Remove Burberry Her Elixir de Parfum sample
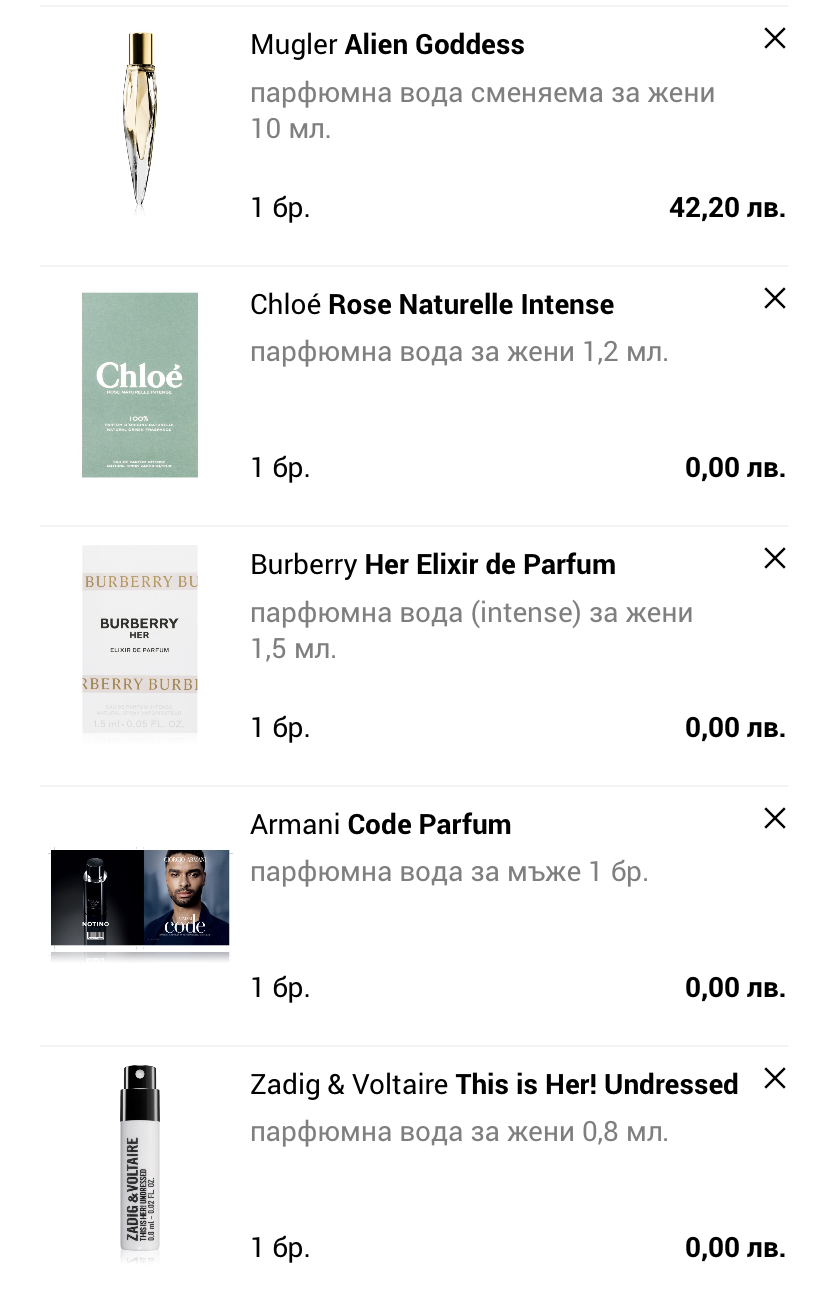The height and width of the screenshot is (1292, 828). click(774, 558)
